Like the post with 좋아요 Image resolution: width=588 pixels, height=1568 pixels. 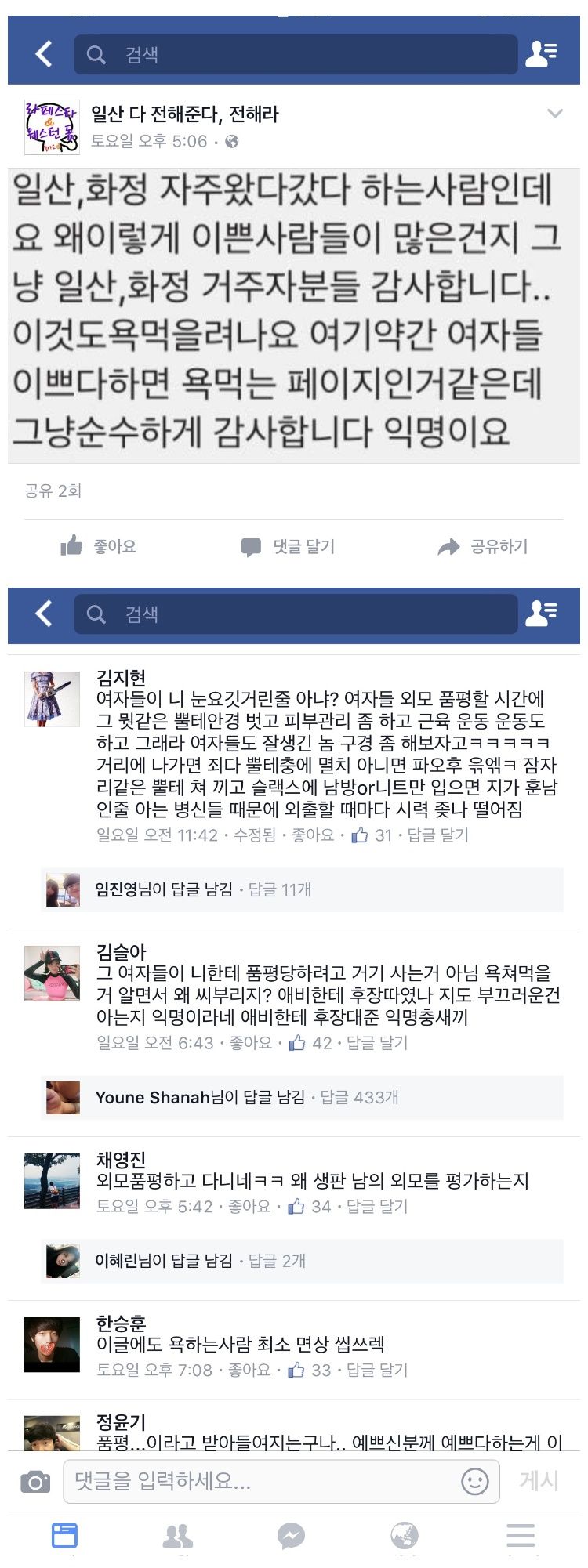[x=99, y=546]
